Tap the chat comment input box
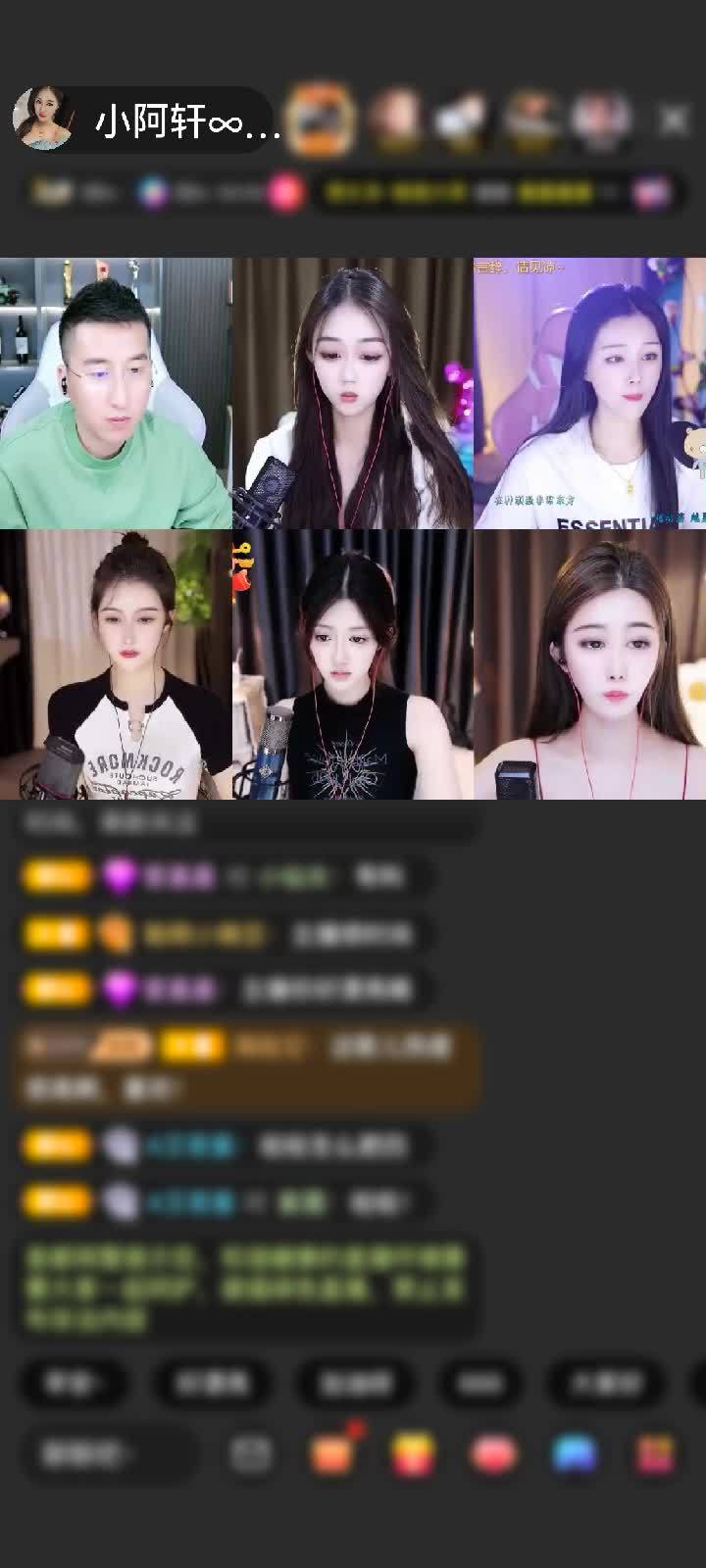 point(103,1453)
